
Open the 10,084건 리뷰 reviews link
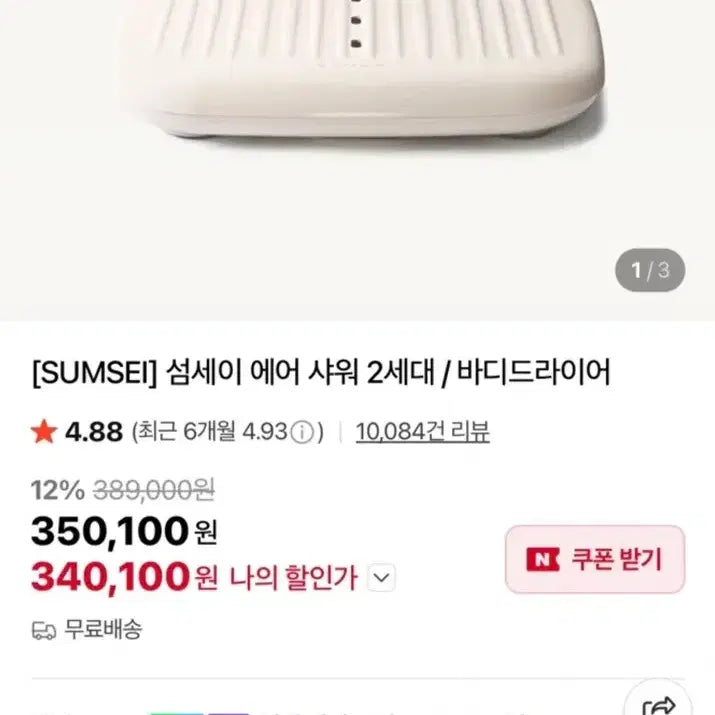(423, 432)
